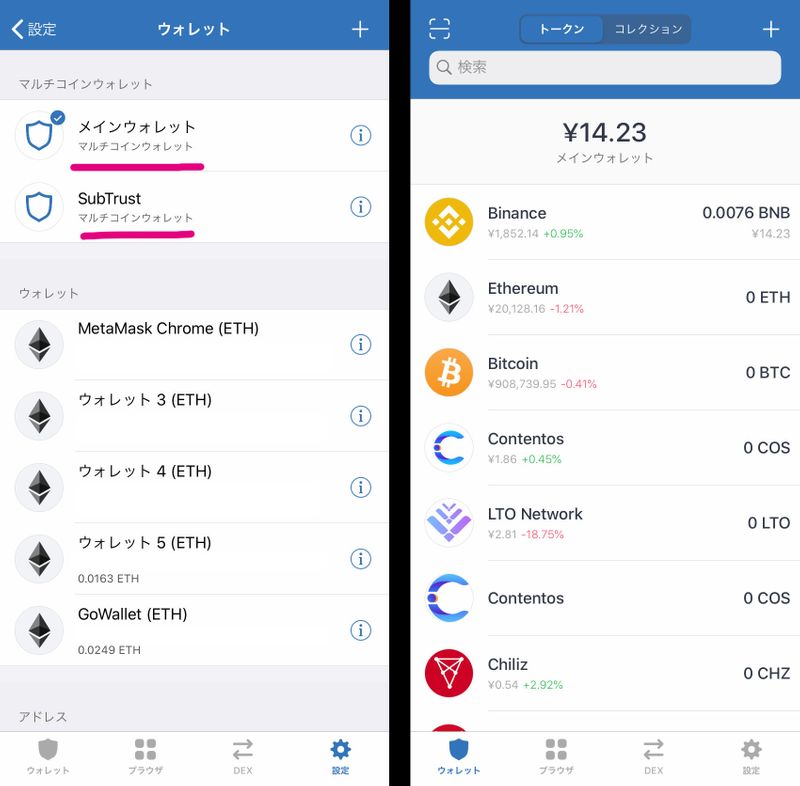Tap the 検索 search field

click(x=605, y=67)
